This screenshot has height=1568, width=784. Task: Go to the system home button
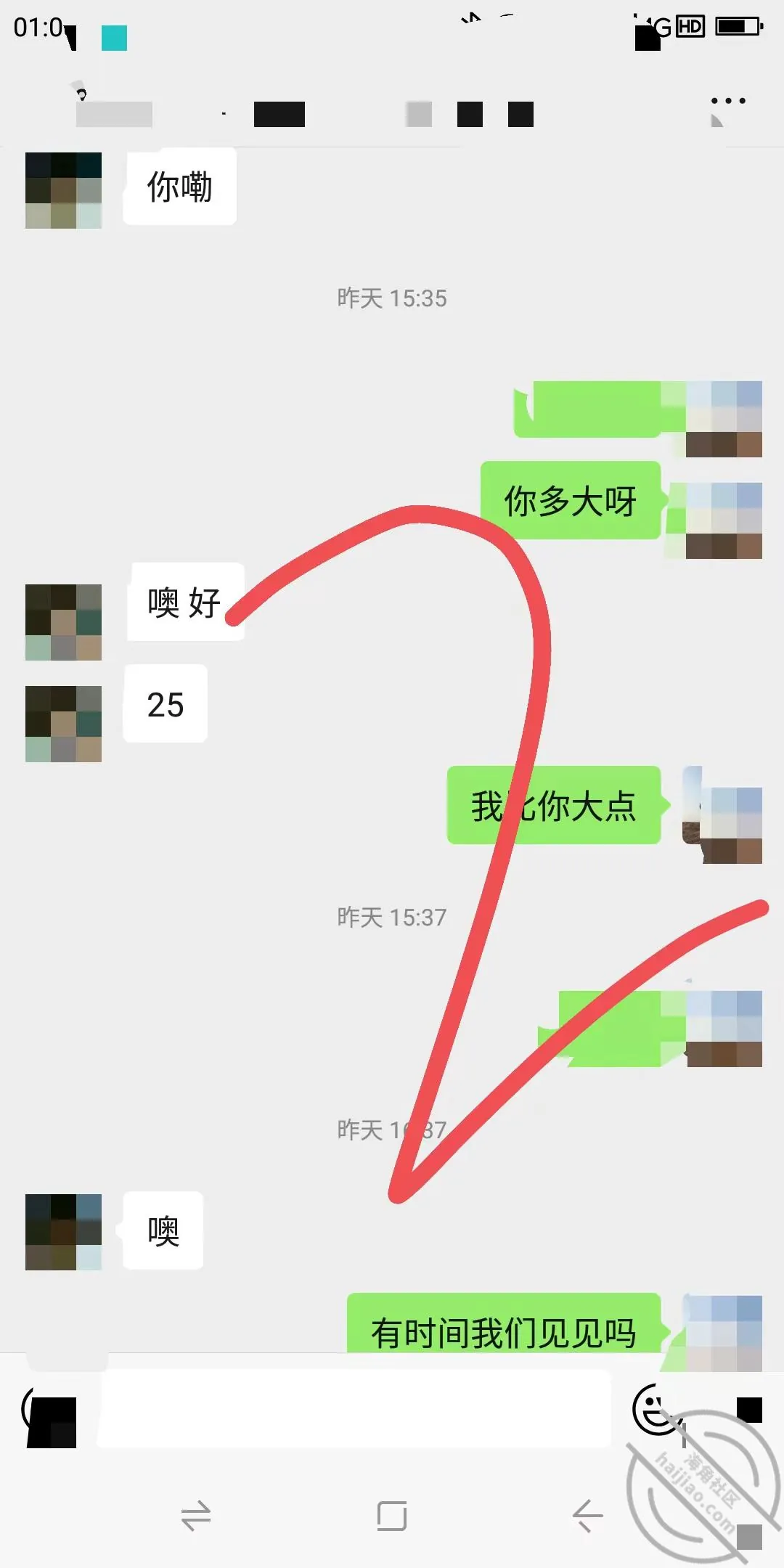(392, 1516)
